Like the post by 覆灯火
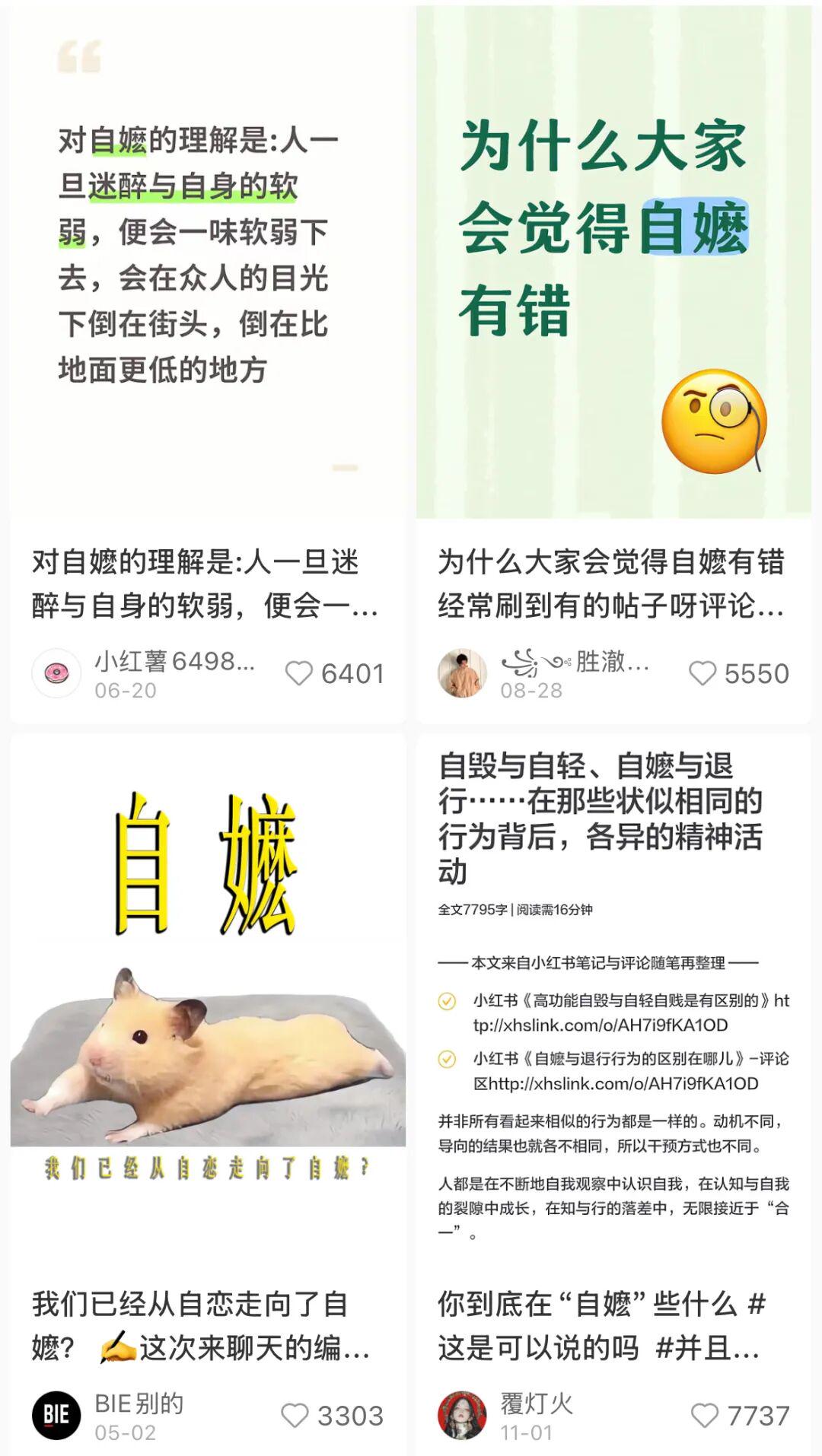The image size is (822, 1456). tap(704, 1416)
